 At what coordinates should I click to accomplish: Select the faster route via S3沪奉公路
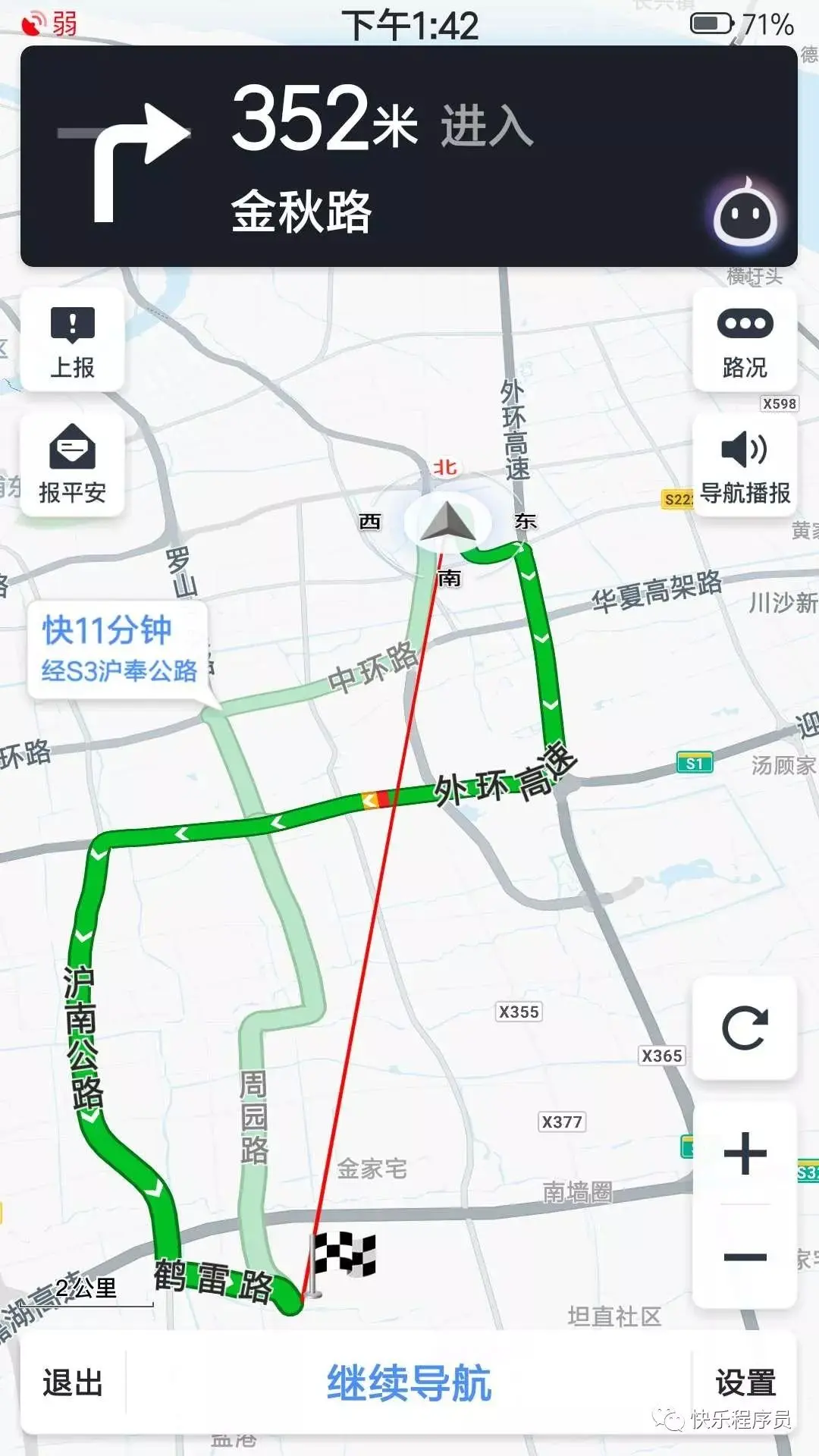click(118, 650)
